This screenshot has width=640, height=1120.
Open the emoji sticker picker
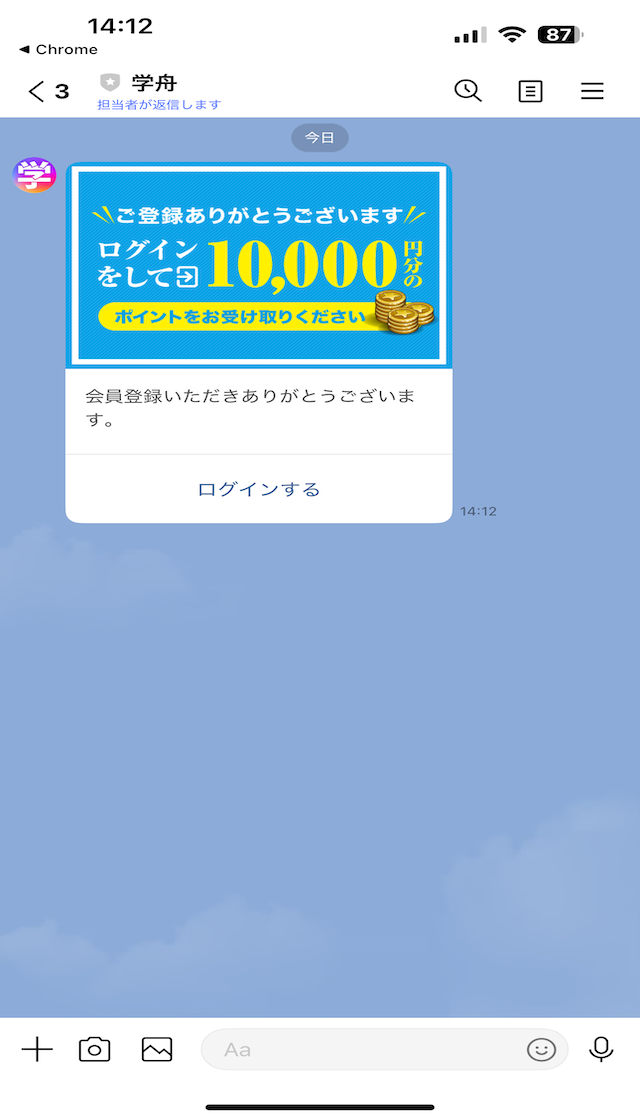click(x=541, y=1049)
